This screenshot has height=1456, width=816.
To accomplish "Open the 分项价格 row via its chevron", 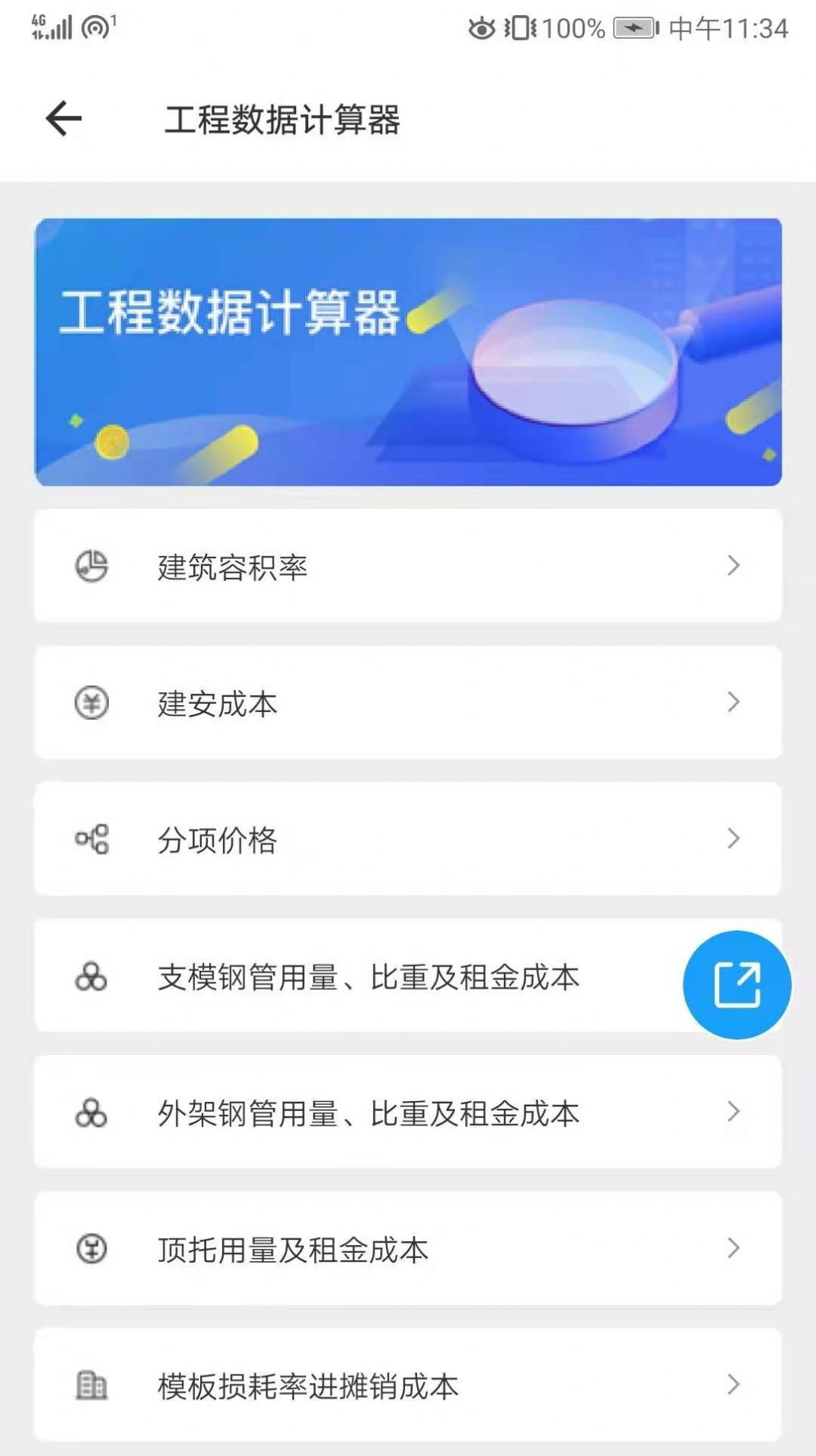I will [733, 839].
